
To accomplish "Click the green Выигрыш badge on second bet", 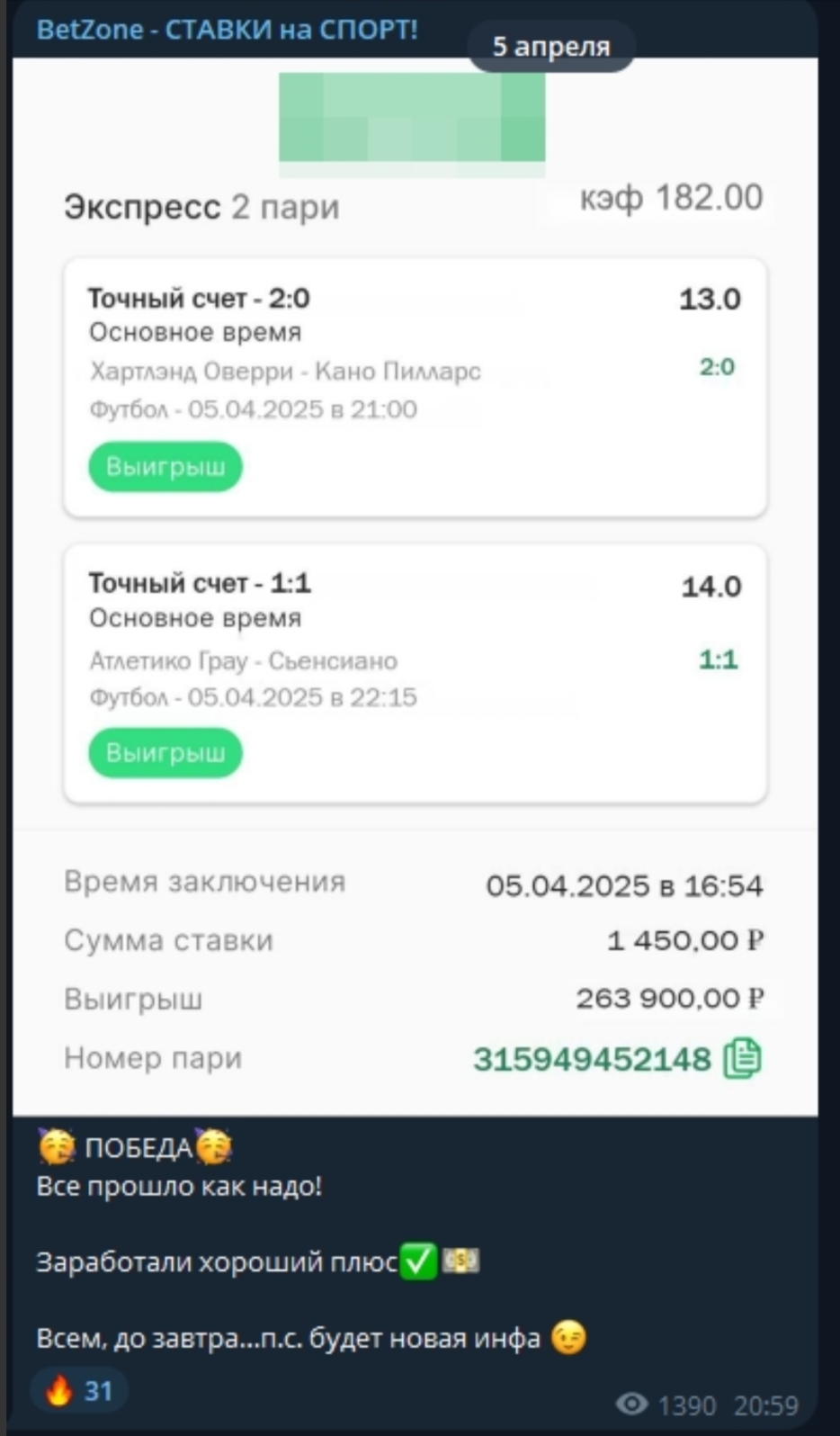I will tap(165, 753).
